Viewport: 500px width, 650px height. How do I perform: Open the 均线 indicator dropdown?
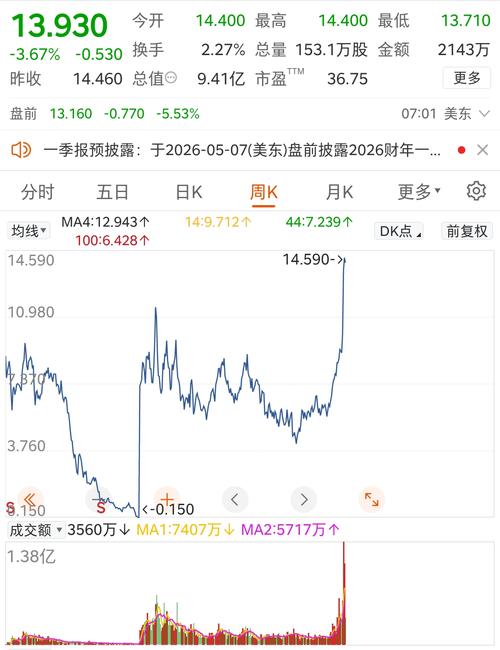(x=29, y=230)
